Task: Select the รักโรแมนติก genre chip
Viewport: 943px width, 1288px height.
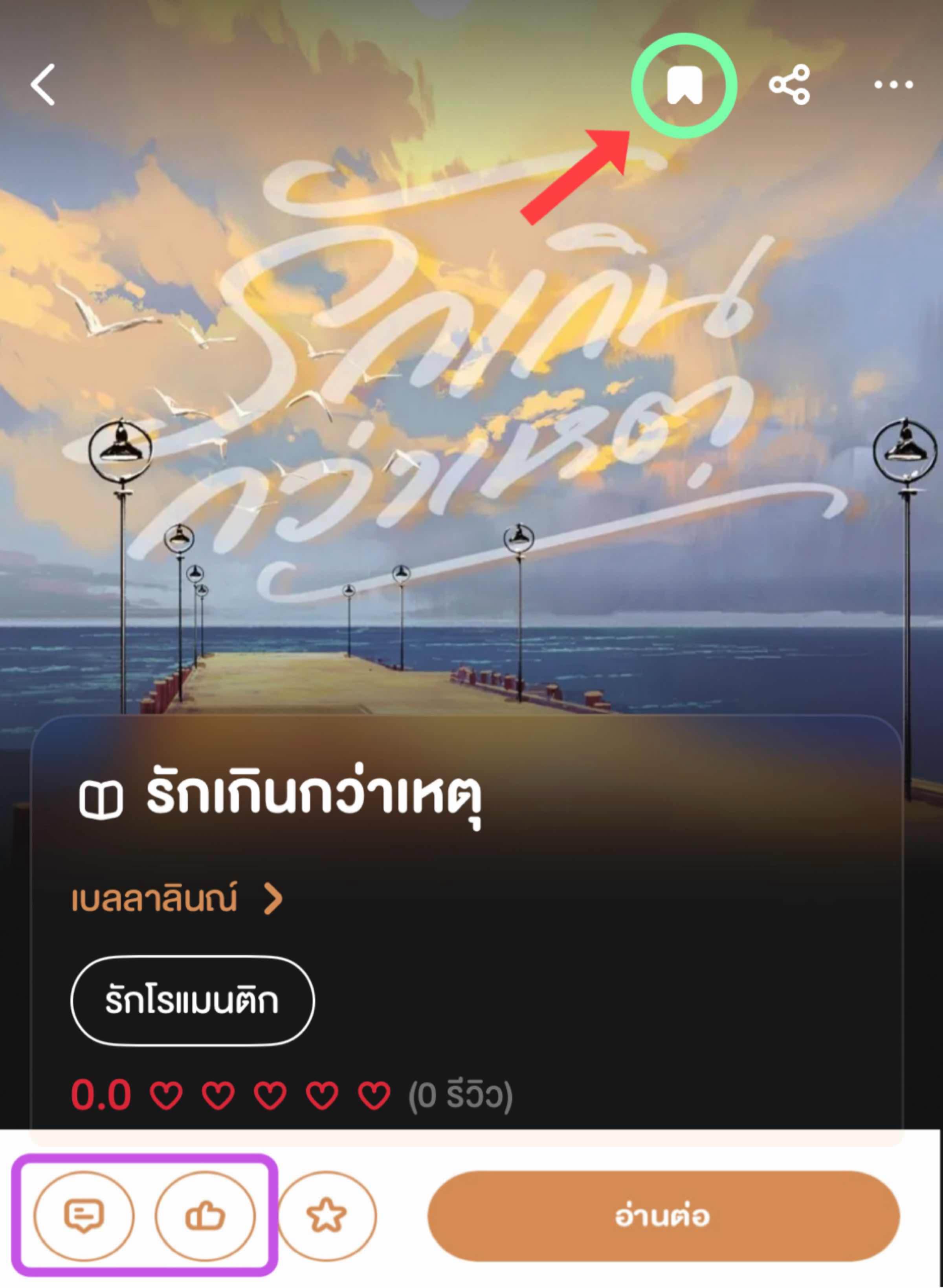Action: (x=193, y=1000)
